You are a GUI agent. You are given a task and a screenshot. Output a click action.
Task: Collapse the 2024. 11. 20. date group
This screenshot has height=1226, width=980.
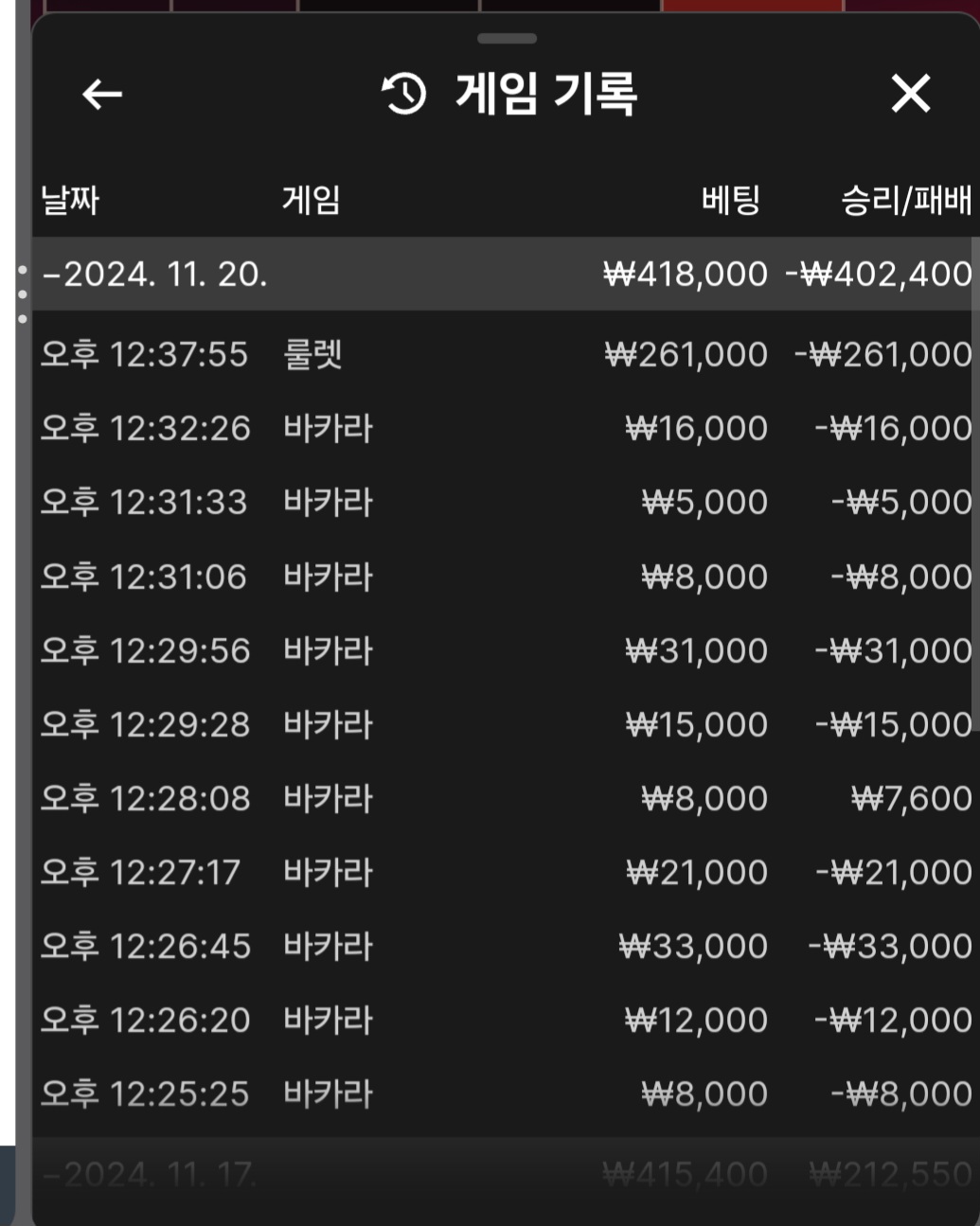point(156,275)
